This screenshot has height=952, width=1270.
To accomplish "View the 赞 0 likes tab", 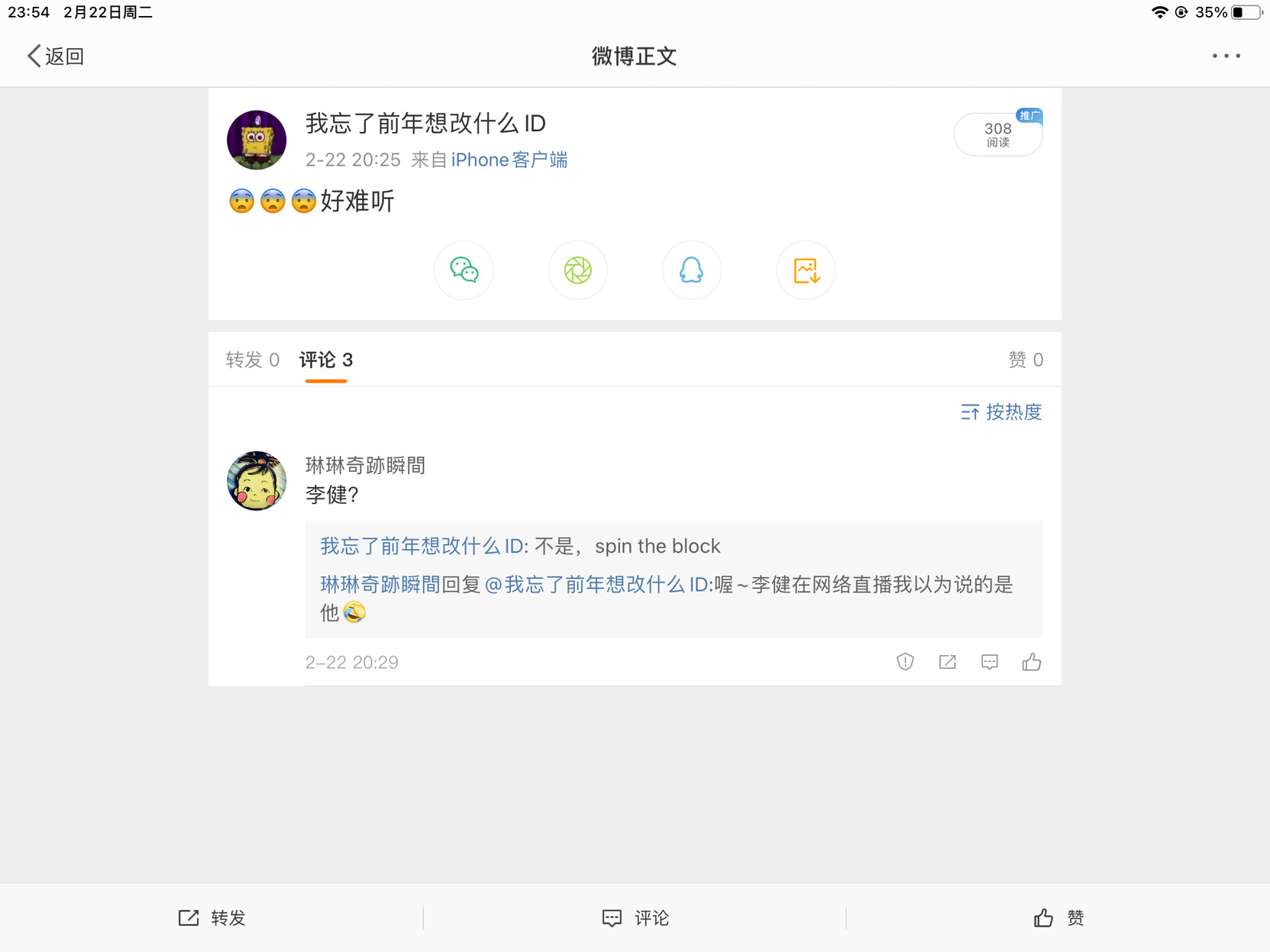I will pyautogui.click(x=1025, y=360).
